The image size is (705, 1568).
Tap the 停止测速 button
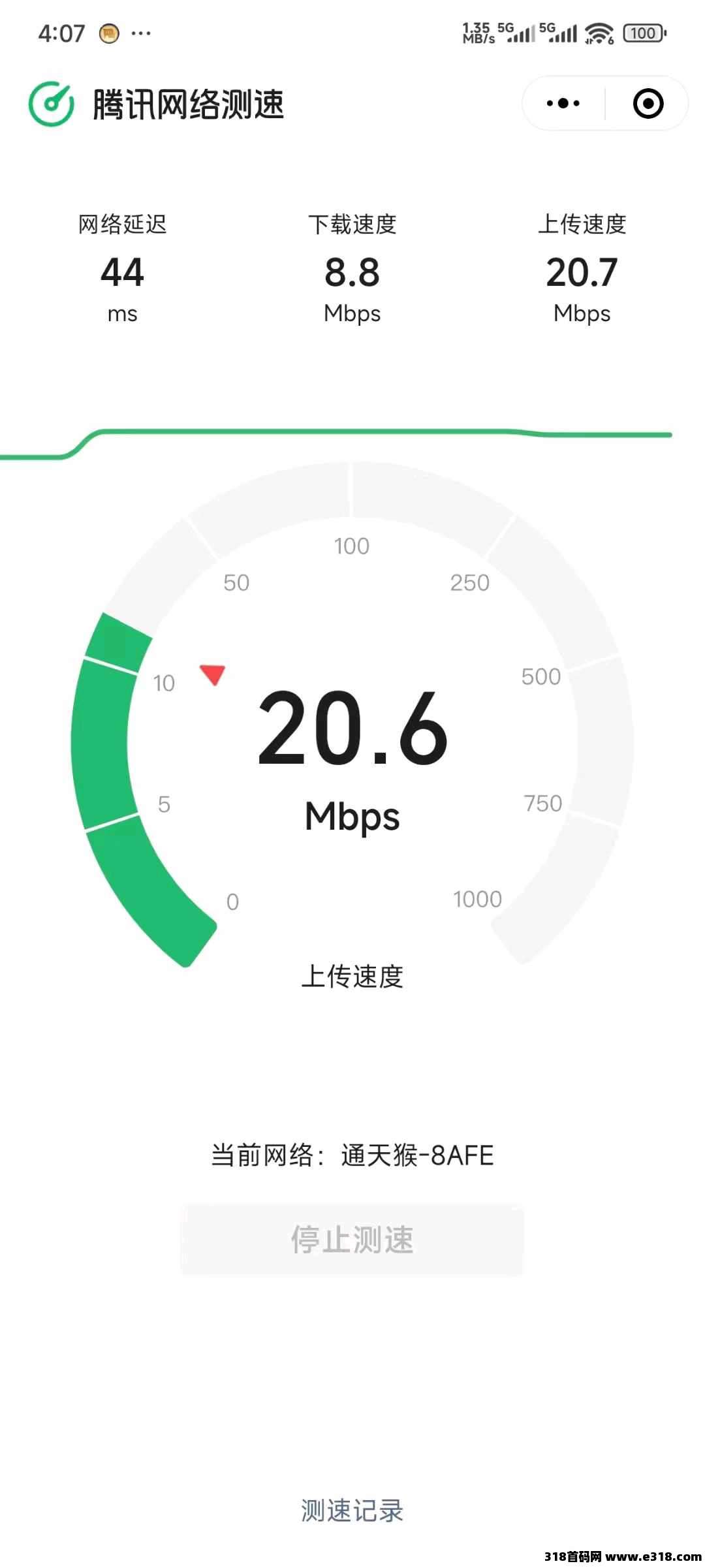tap(352, 1240)
